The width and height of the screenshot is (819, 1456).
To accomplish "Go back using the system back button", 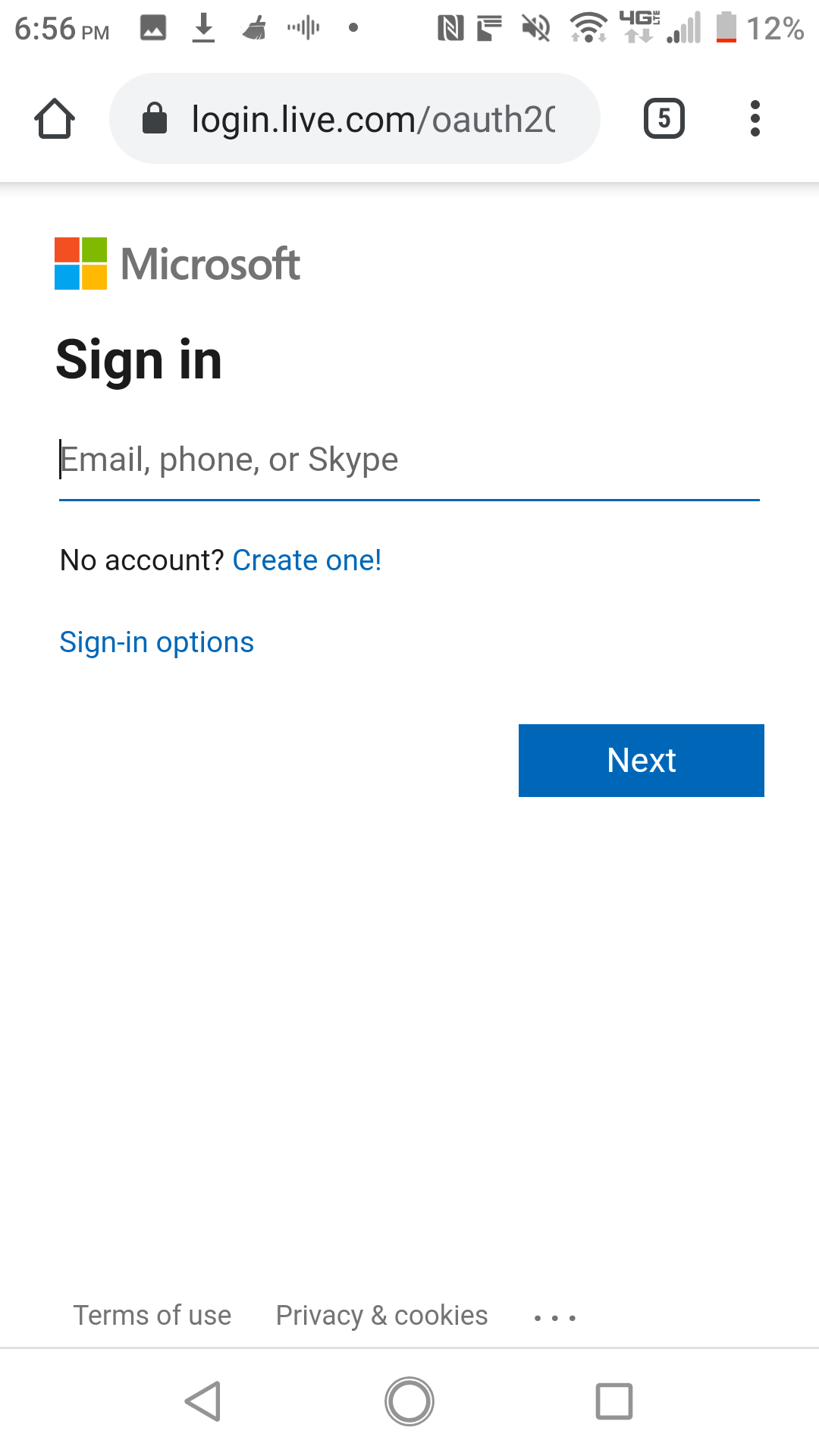I will coord(203,1401).
